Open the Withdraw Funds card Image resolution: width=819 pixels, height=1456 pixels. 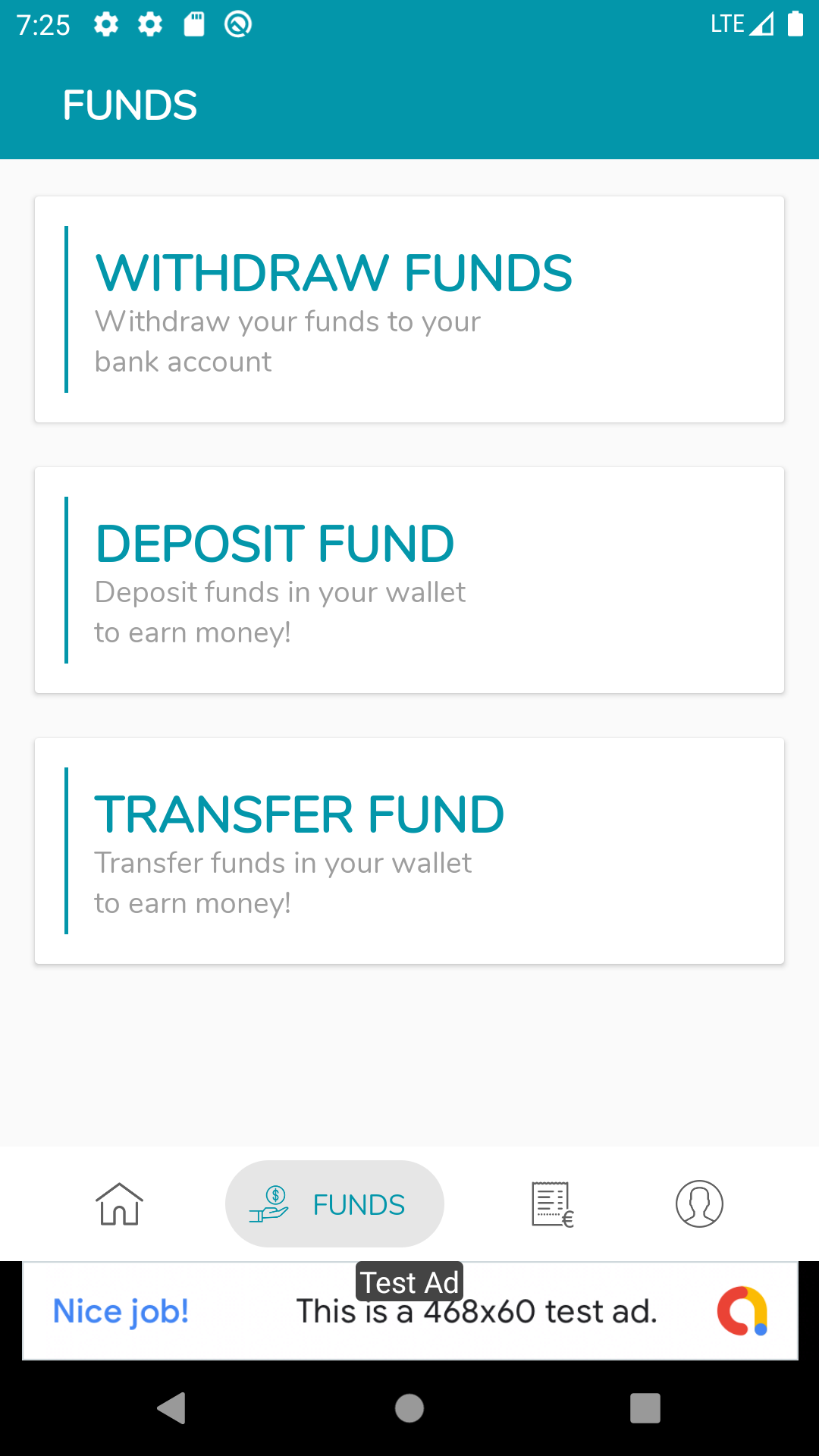(409, 309)
